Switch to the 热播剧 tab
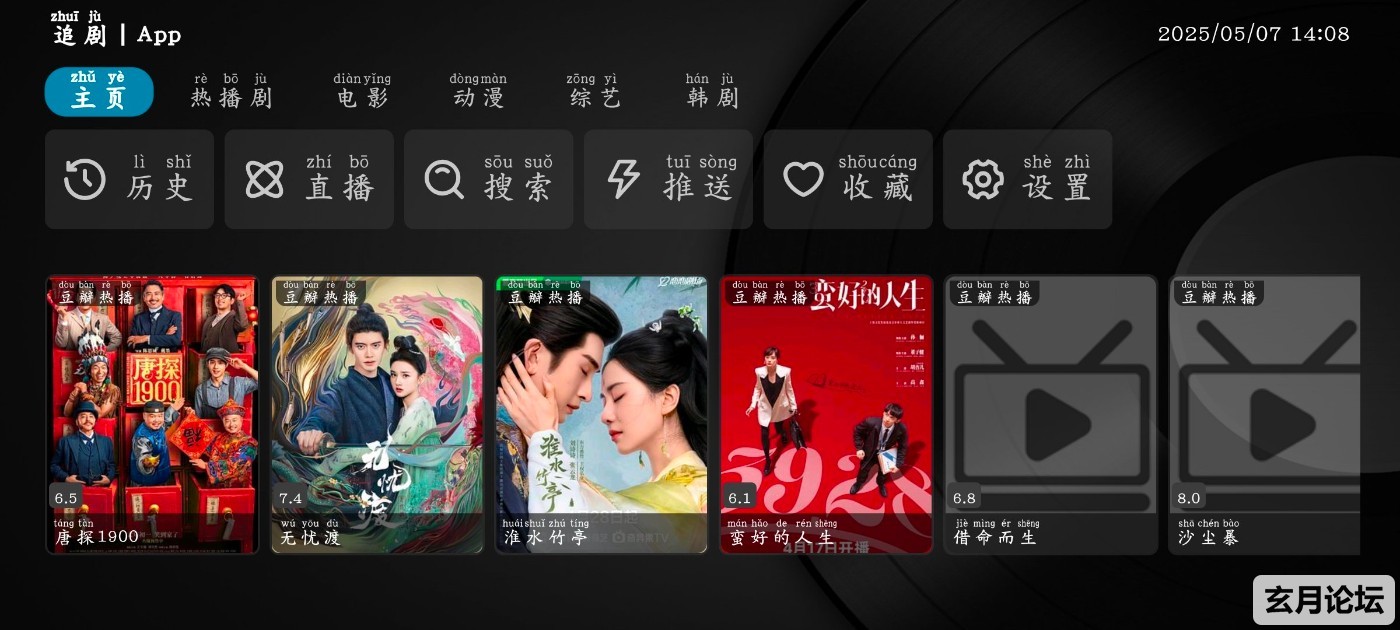Viewport: 1400px width, 630px height. tap(231, 91)
